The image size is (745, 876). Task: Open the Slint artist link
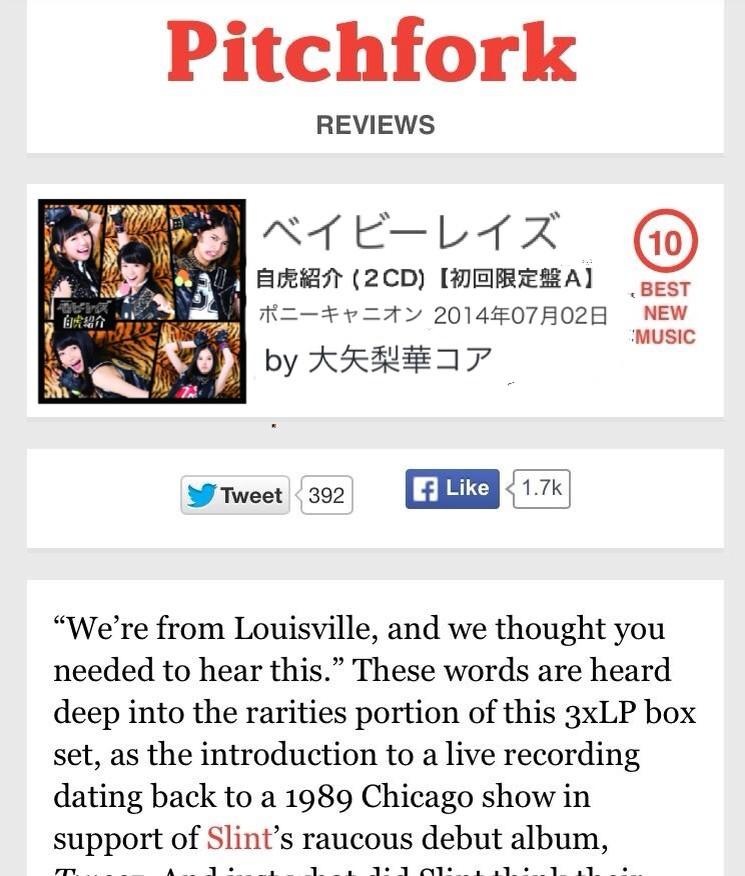click(239, 837)
